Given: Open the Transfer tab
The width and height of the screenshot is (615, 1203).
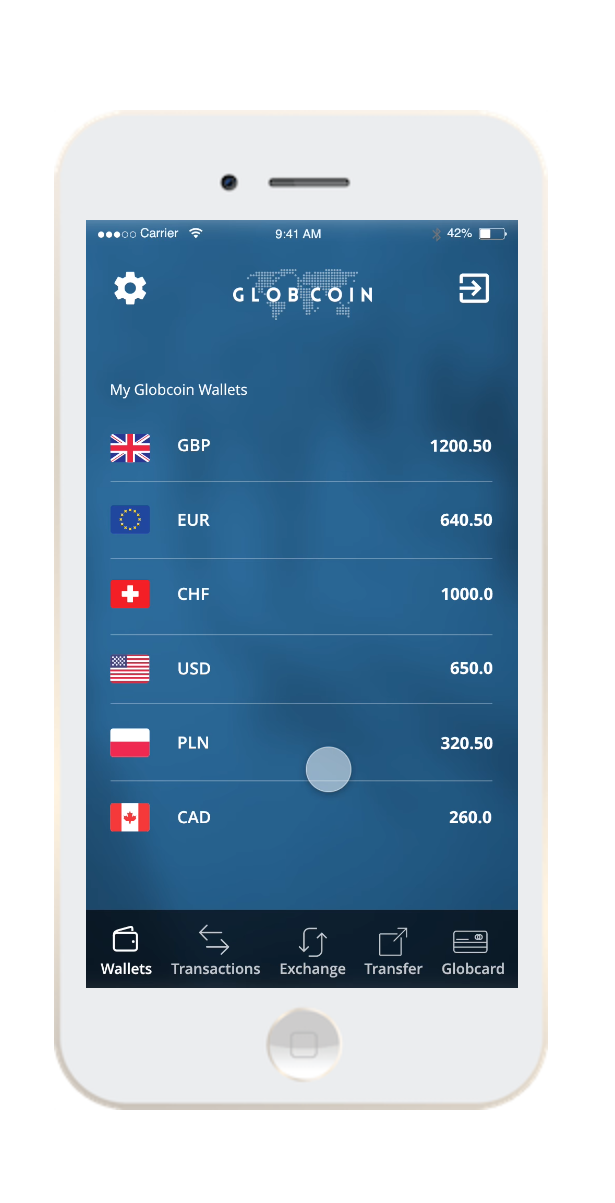Looking at the screenshot, I should [x=393, y=951].
